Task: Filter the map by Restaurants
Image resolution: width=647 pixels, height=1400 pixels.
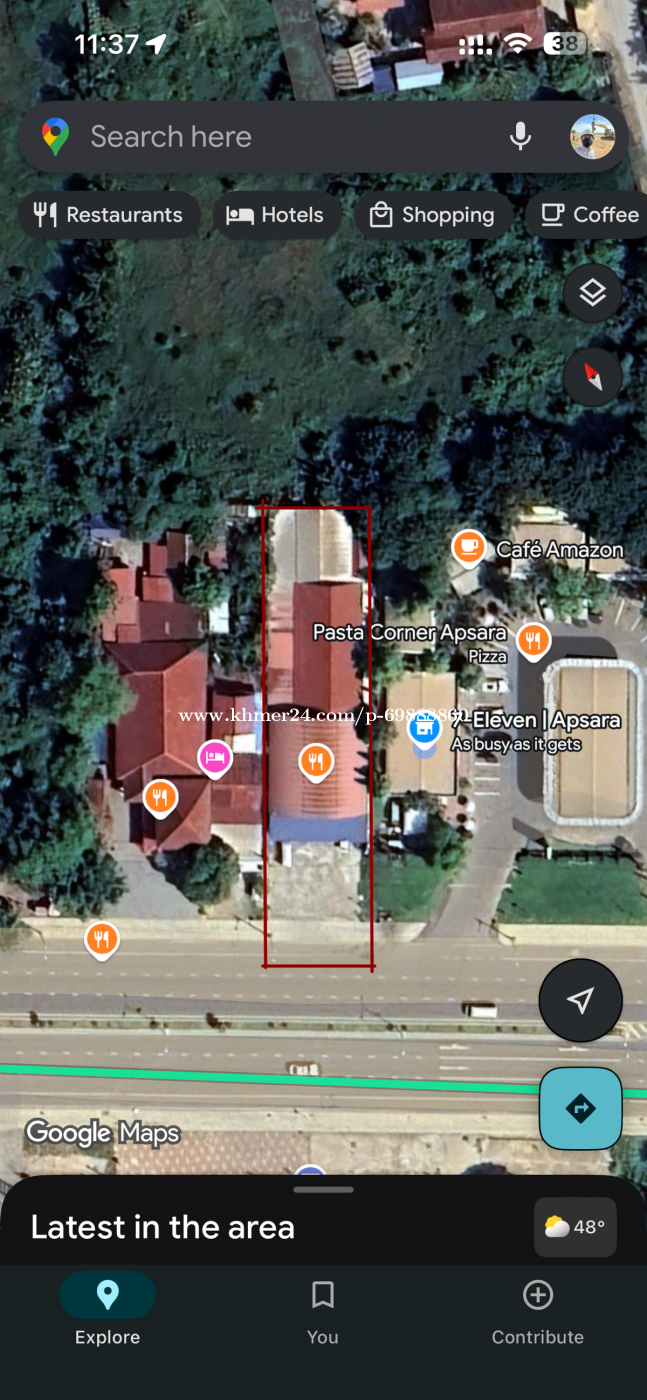Action: coord(108,215)
